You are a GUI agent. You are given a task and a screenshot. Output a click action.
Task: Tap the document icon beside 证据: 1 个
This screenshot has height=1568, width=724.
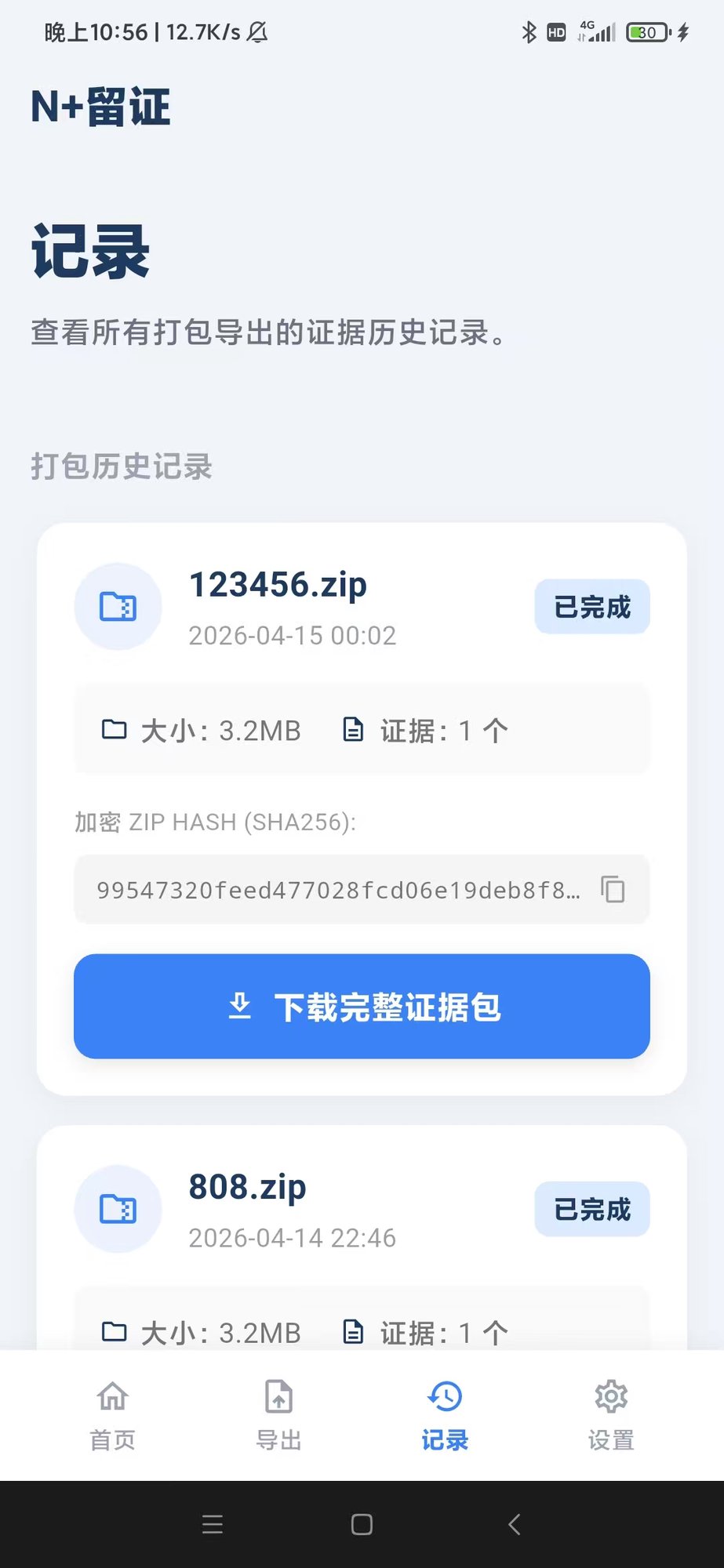[x=353, y=728]
